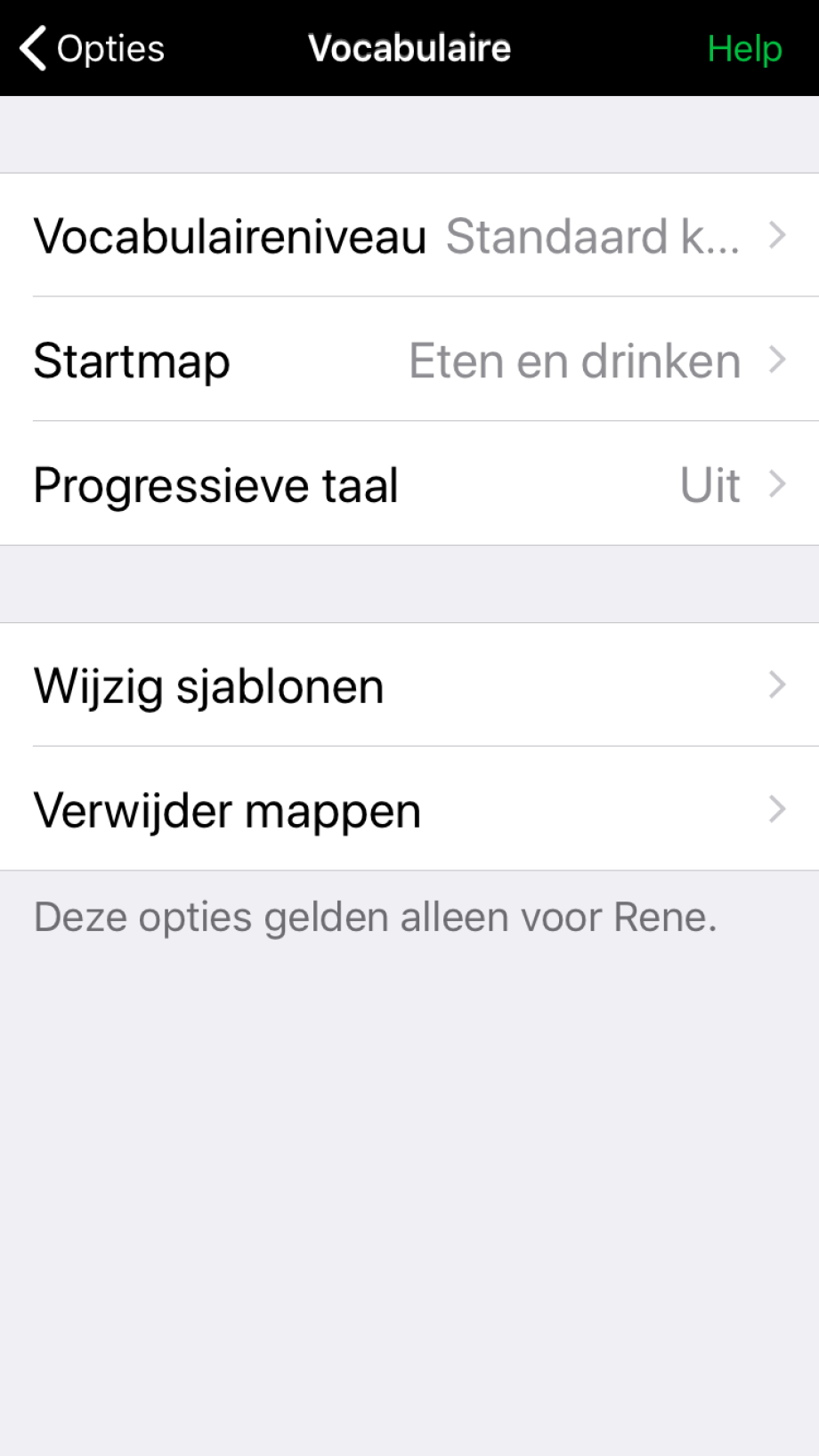
Task: Select Verwijder mappen
Action: click(409, 810)
